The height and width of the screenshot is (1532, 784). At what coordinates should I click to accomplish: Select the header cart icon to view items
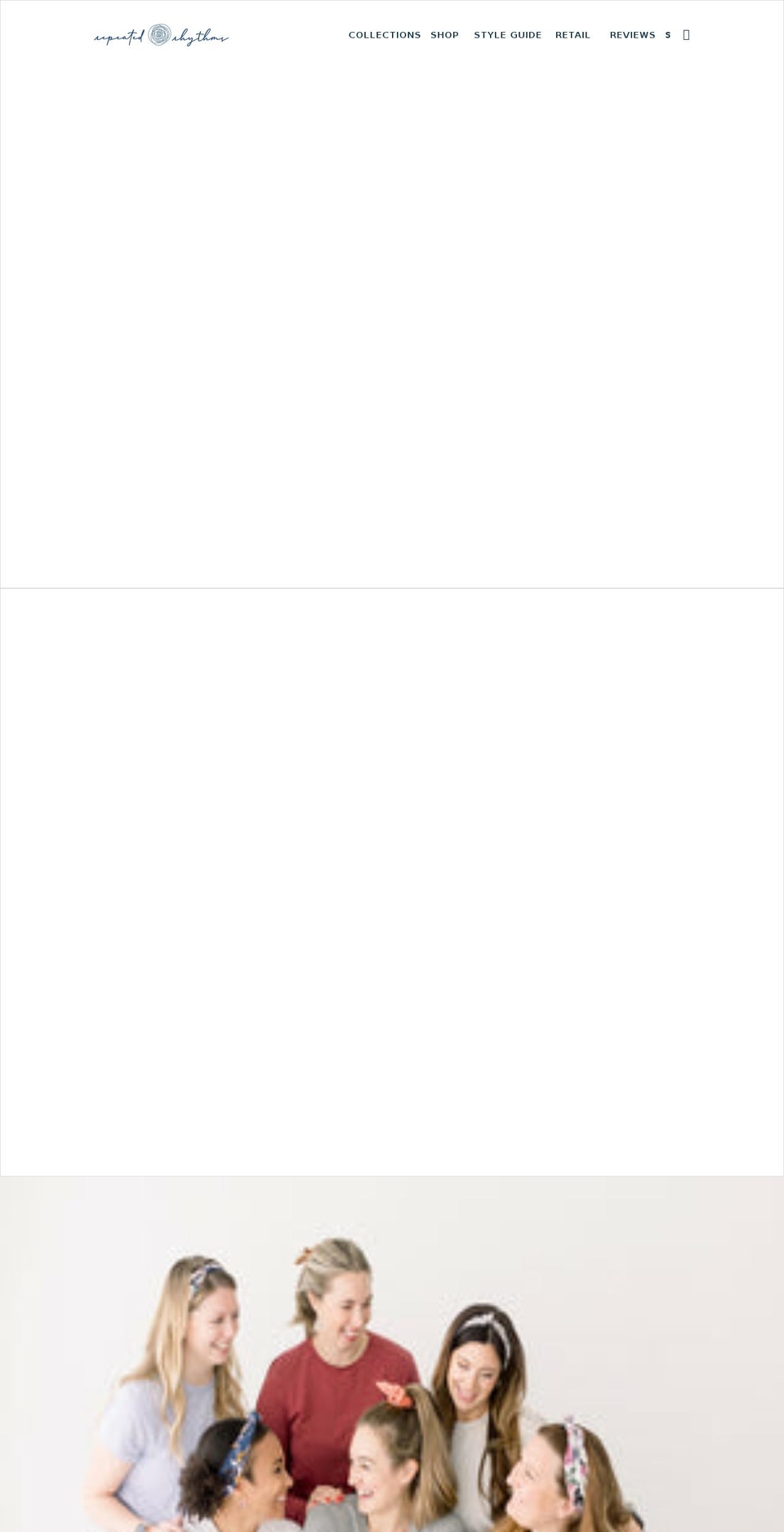(686, 34)
